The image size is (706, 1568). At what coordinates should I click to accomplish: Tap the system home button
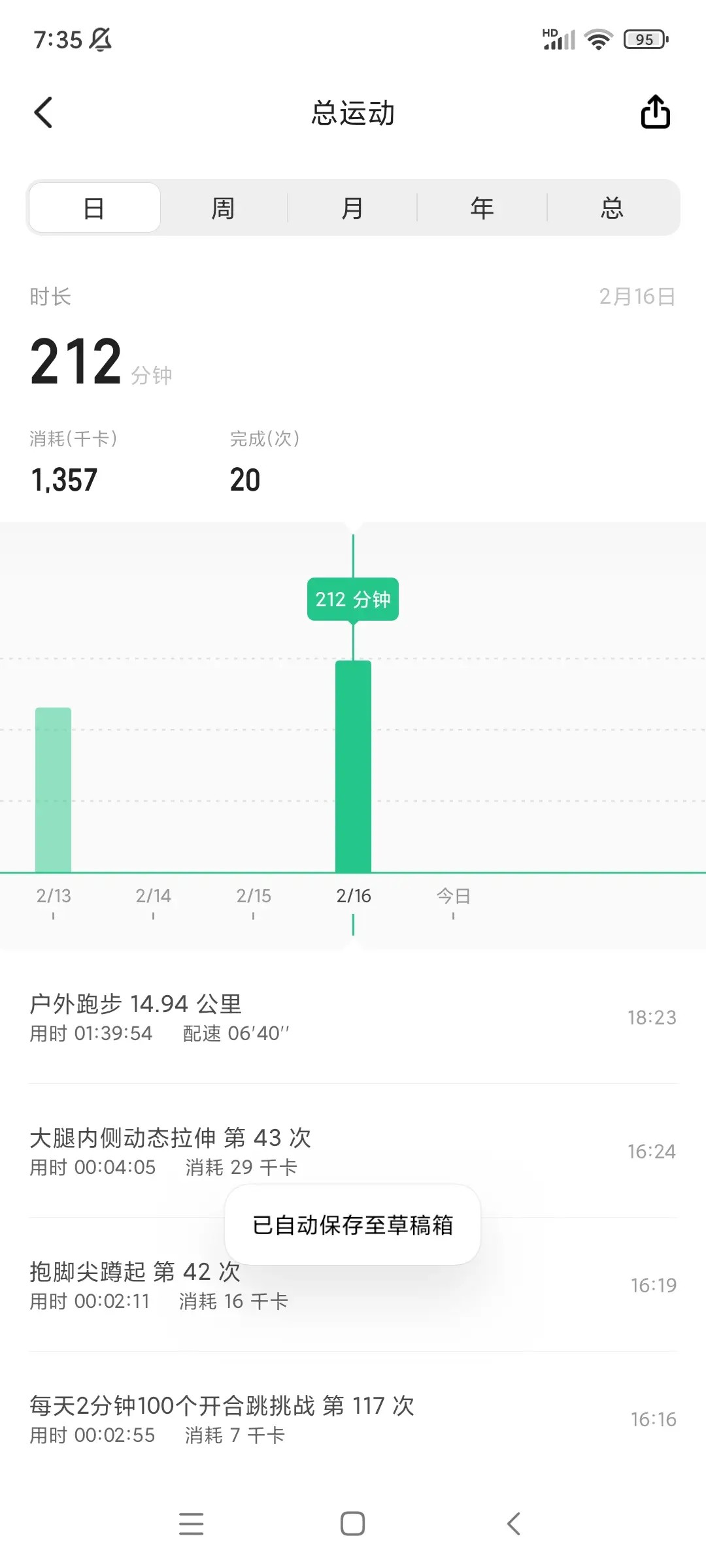pos(352,1524)
